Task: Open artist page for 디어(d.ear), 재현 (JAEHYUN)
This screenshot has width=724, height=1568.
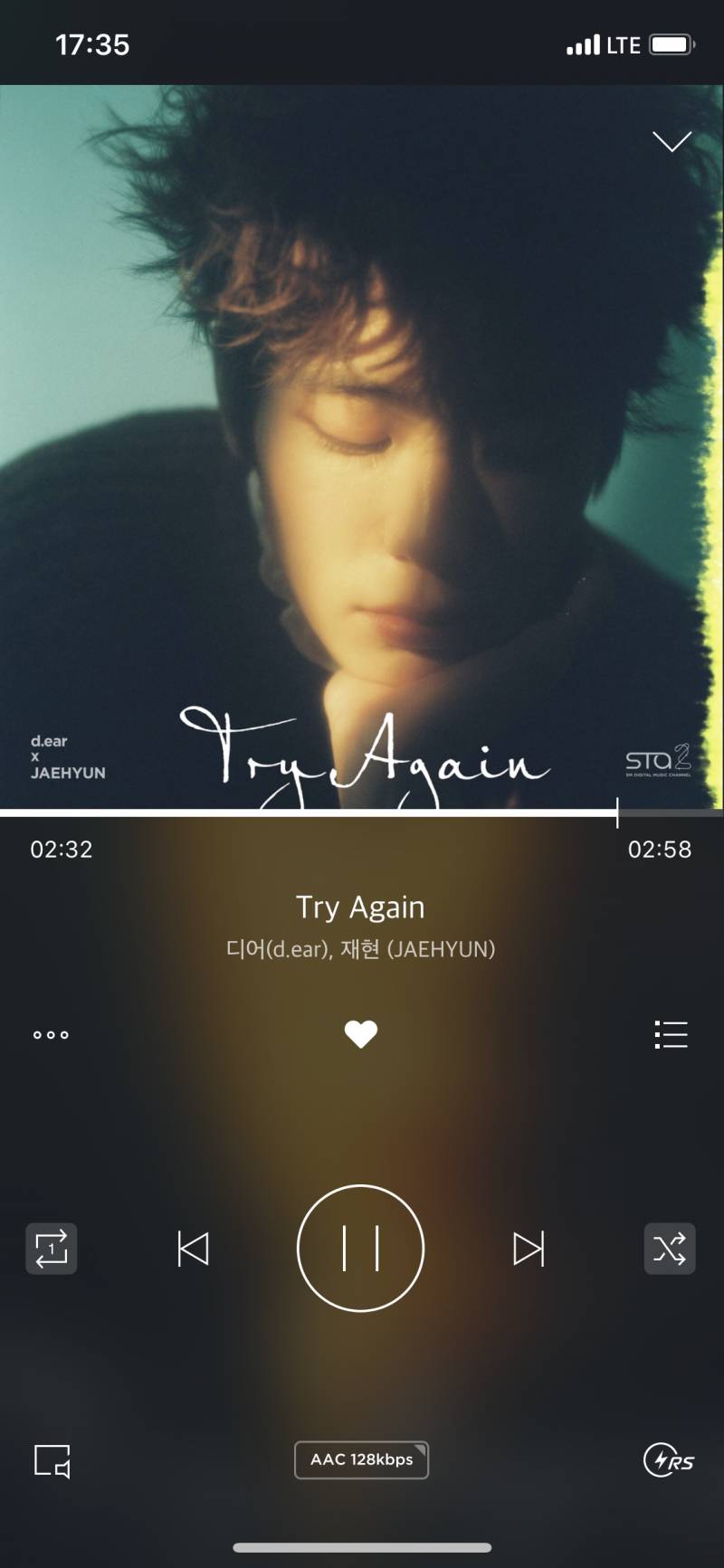Action: (360, 949)
